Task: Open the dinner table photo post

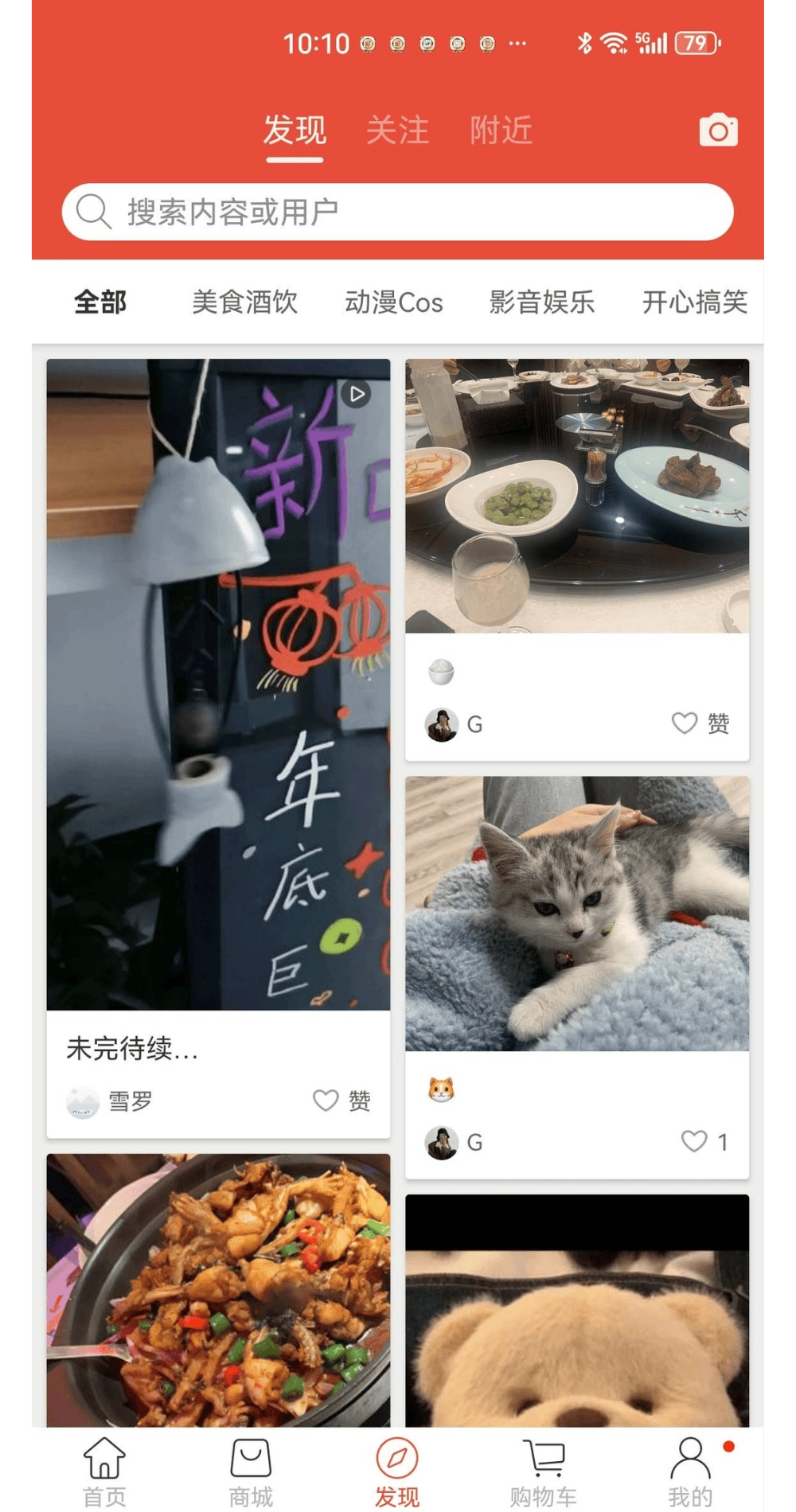Action: (577, 496)
